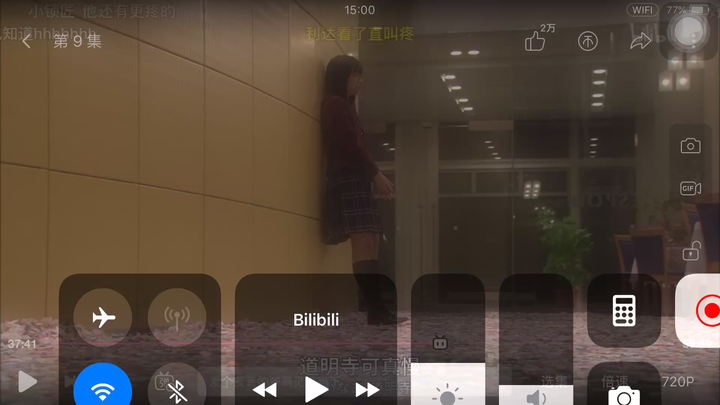
Task: Take a video screenshot
Action: pos(690,146)
